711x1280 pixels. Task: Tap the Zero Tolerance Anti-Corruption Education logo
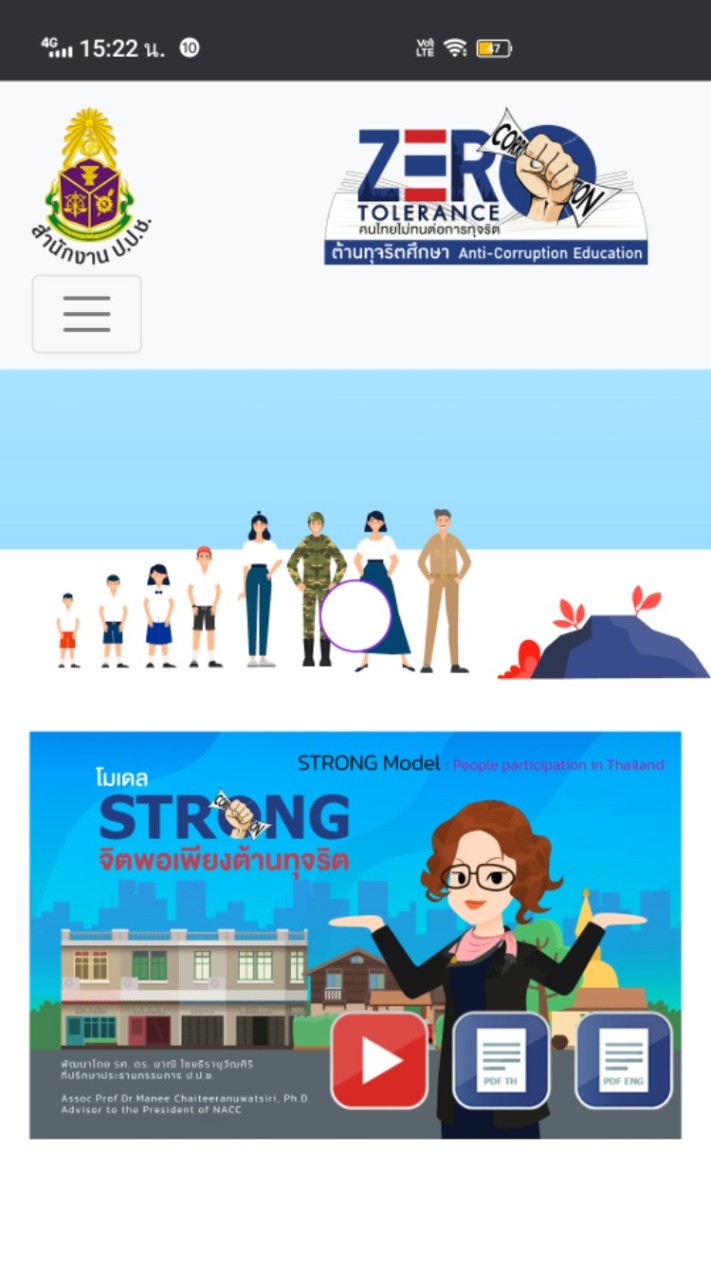pyautogui.click(x=487, y=188)
